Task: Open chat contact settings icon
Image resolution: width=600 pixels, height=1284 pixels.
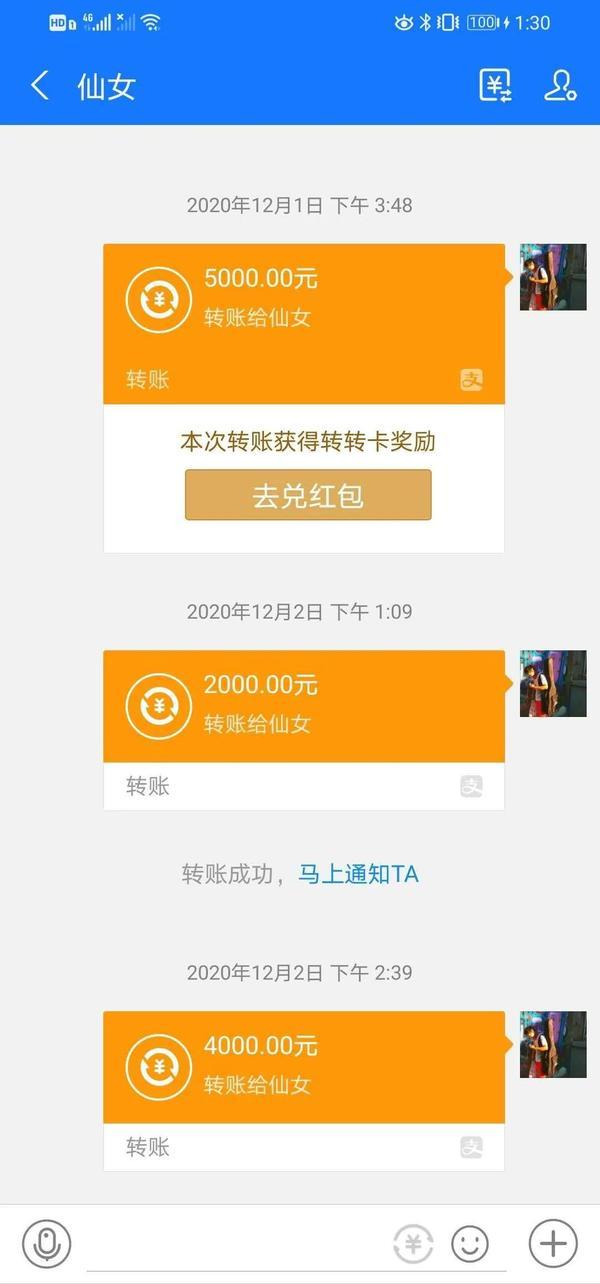Action: point(559,86)
